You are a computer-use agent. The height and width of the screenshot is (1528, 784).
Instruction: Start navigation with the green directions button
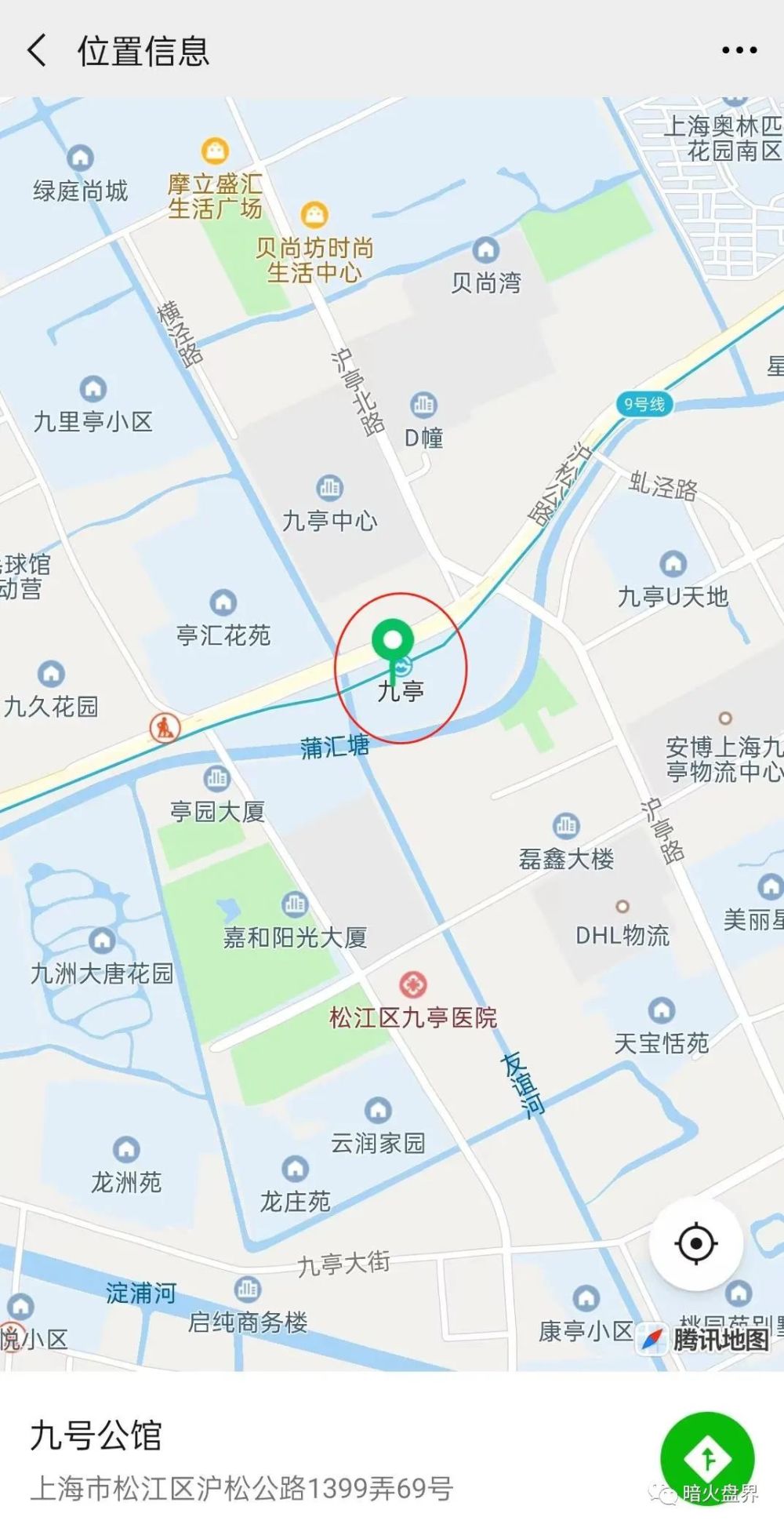(707, 1459)
